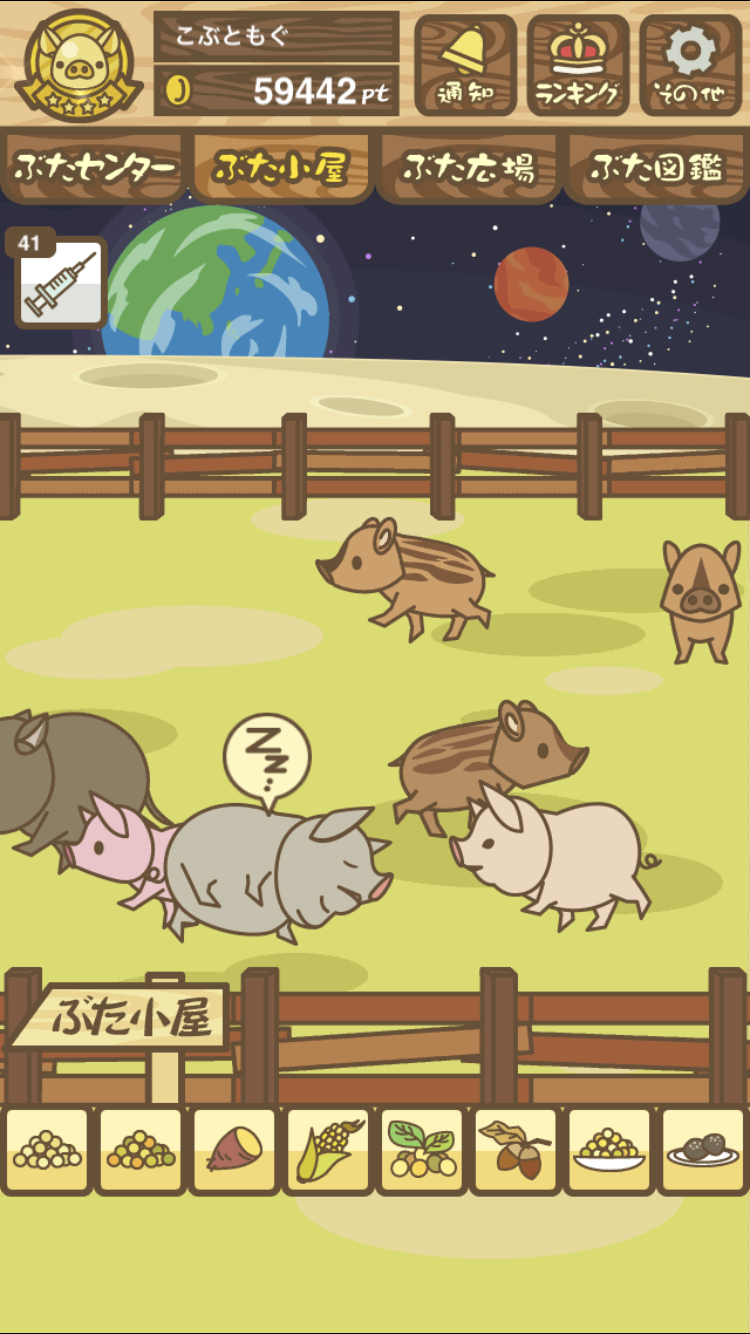
Task: Open その他 settings gear button
Action: click(691, 65)
